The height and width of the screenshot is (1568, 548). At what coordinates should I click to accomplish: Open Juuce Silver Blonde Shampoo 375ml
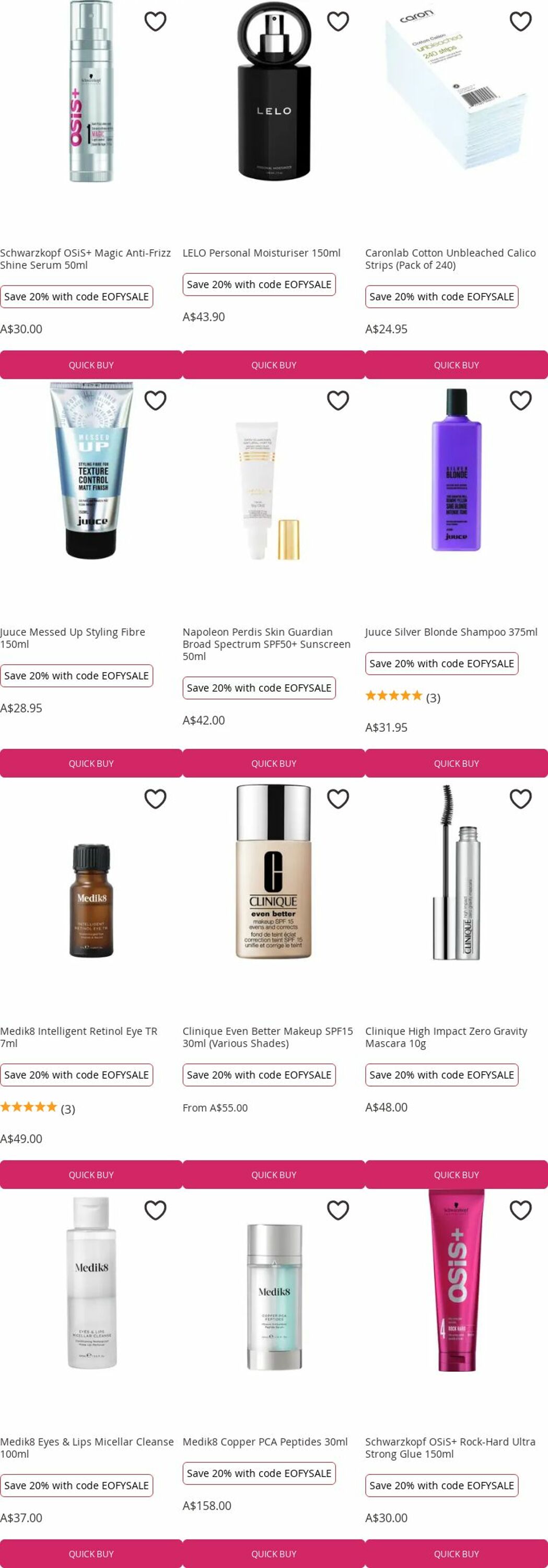451,632
